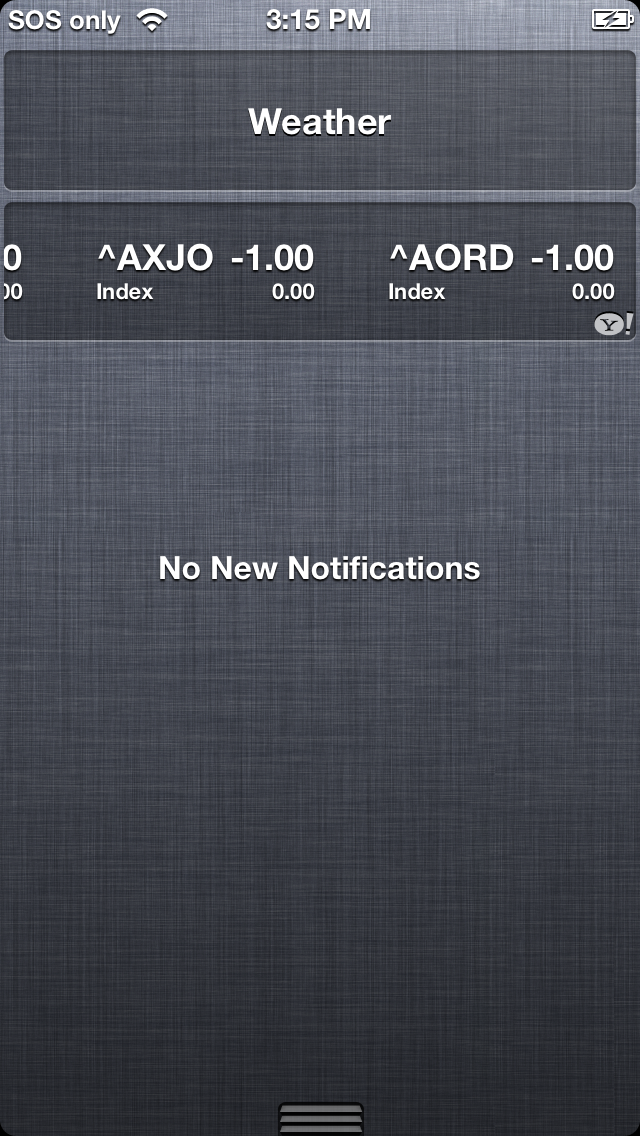
Task: Open the Weather widget
Action: click(x=320, y=120)
